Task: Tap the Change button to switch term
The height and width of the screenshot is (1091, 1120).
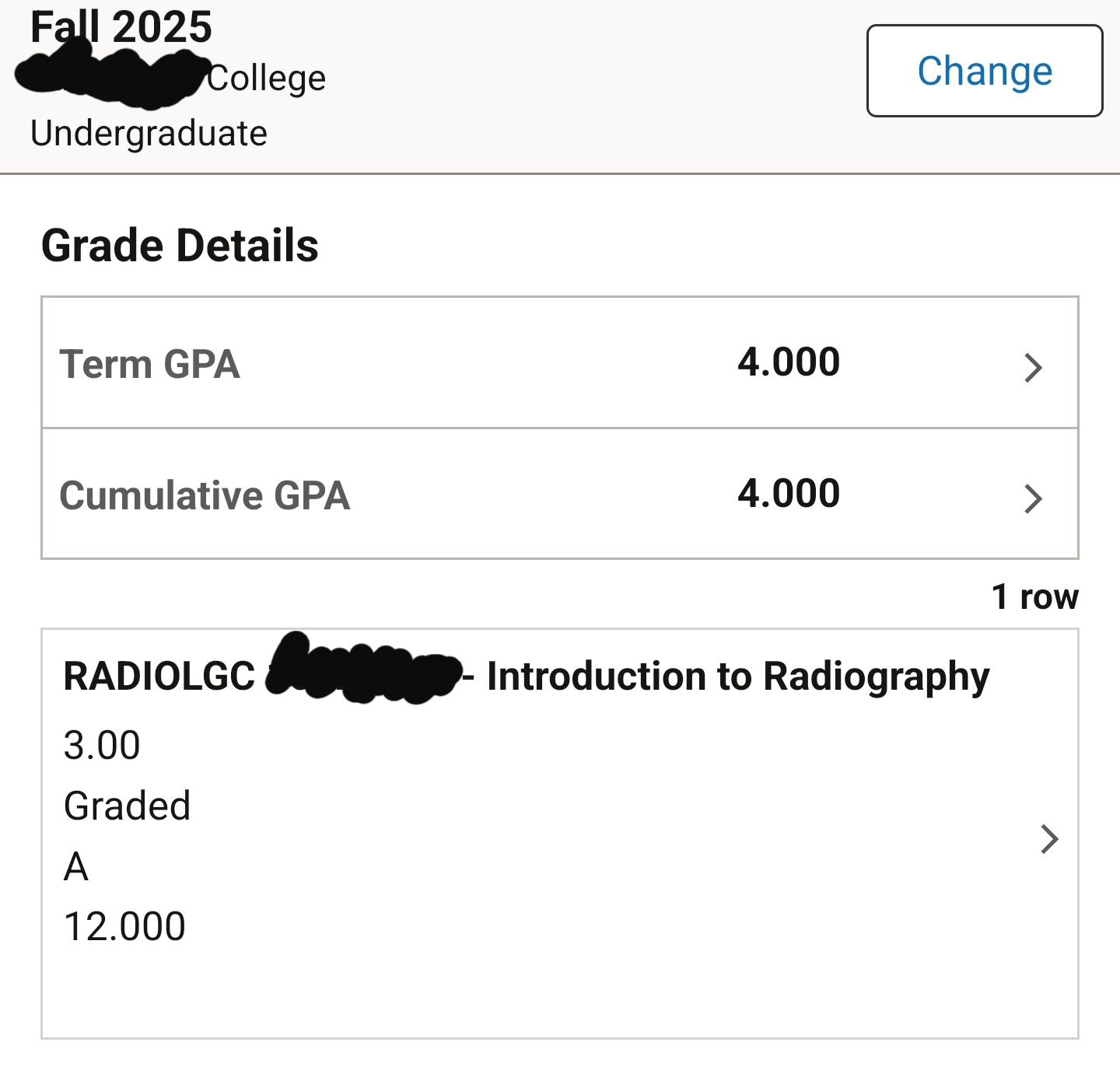Action: click(985, 71)
